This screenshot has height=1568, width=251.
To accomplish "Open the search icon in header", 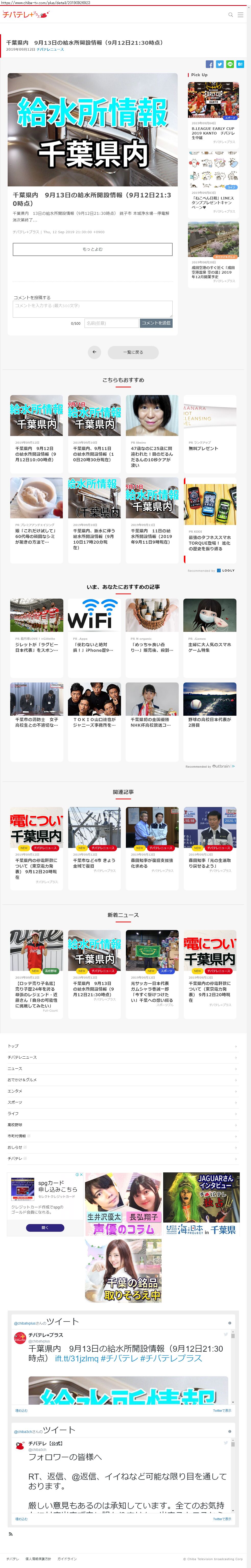I will coord(230,15).
